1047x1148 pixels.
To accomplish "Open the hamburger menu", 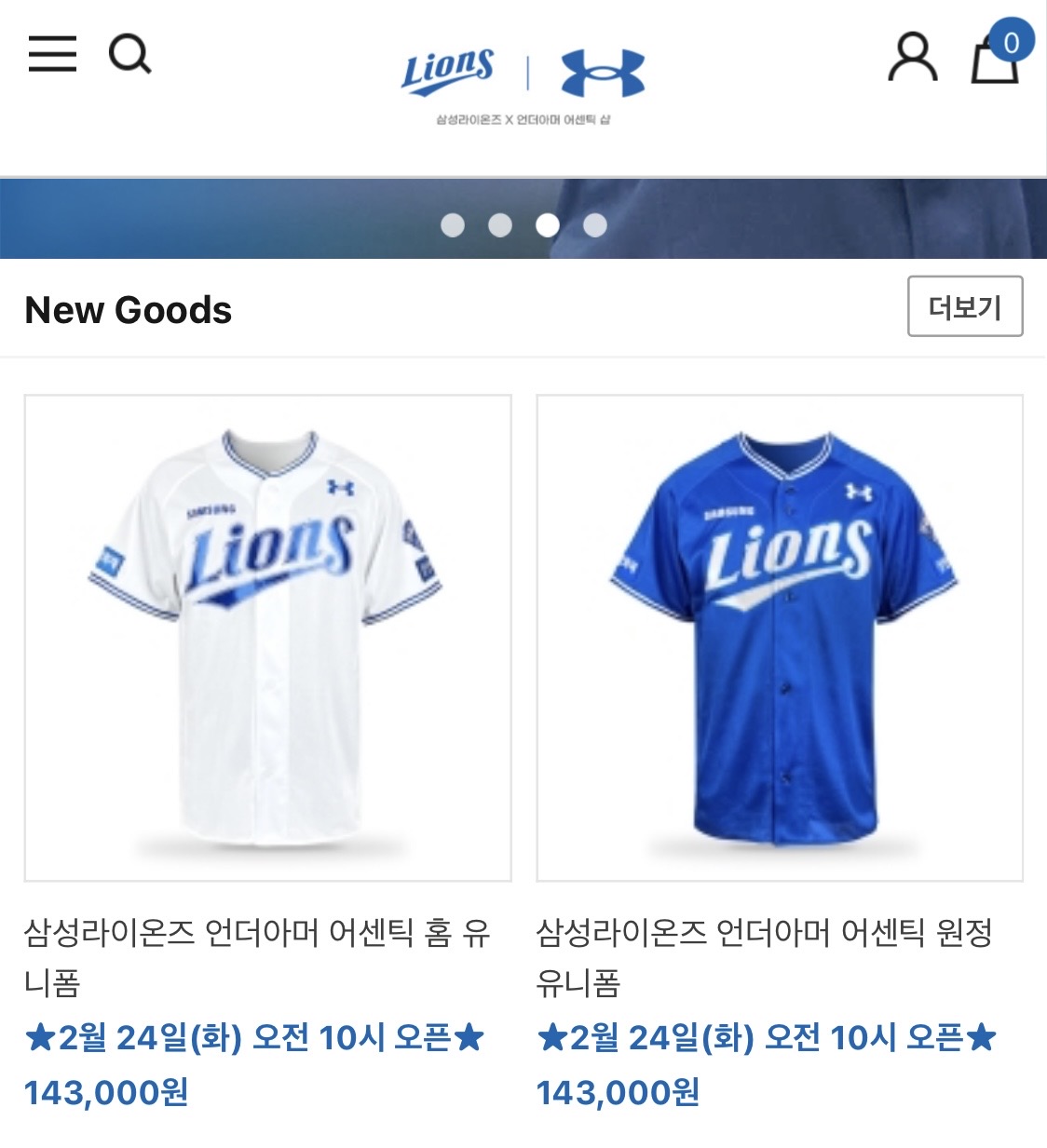I will click(52, 54).
